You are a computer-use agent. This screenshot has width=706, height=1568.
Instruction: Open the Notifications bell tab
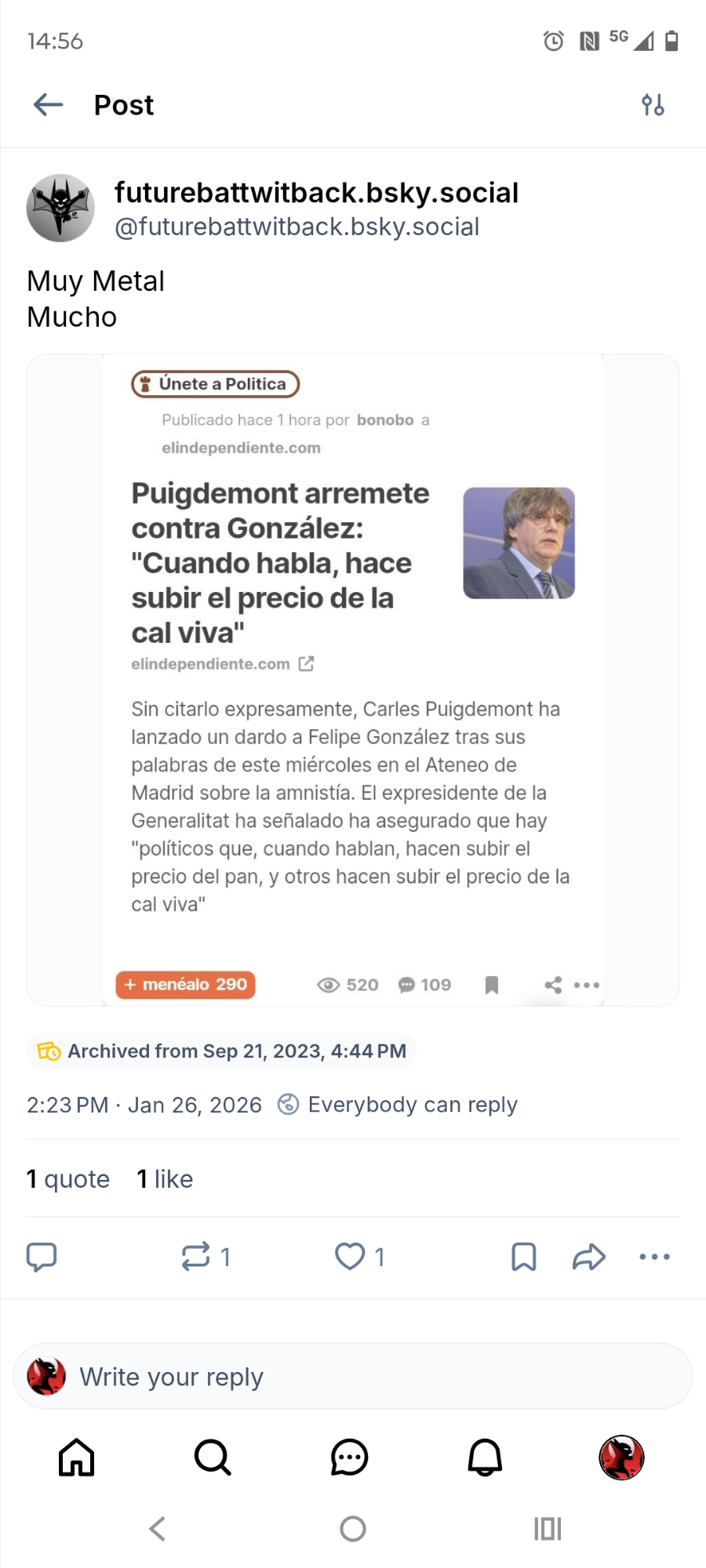tap(485, 1457)
